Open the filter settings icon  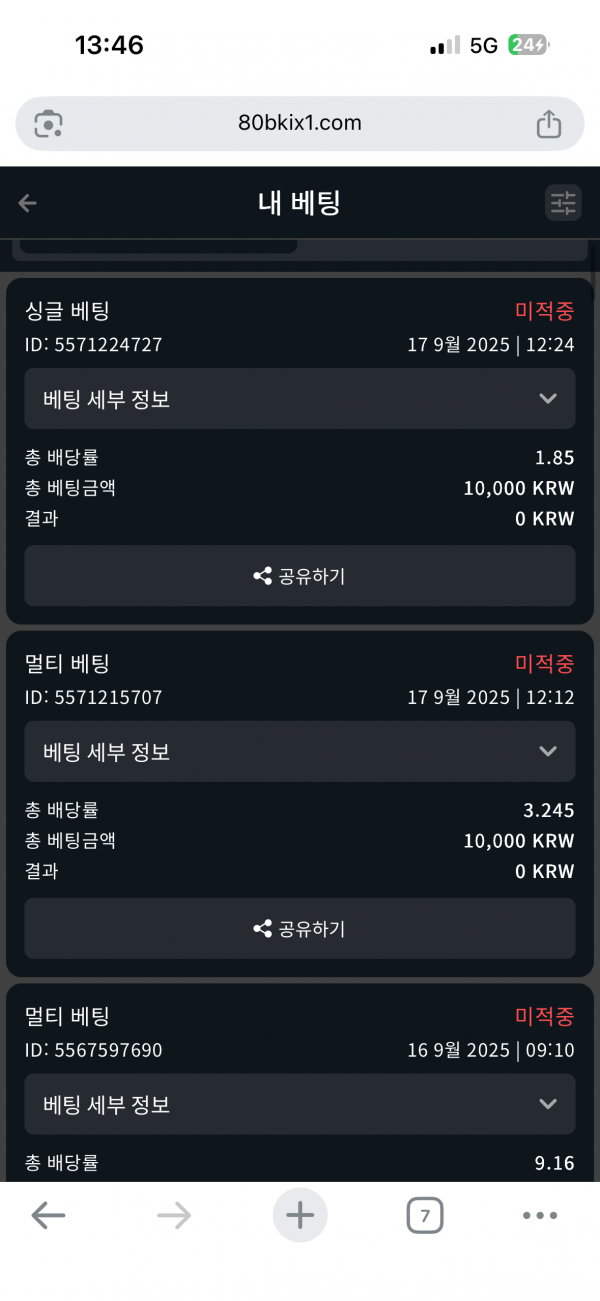pyautogui.click(x=563, y=203)
